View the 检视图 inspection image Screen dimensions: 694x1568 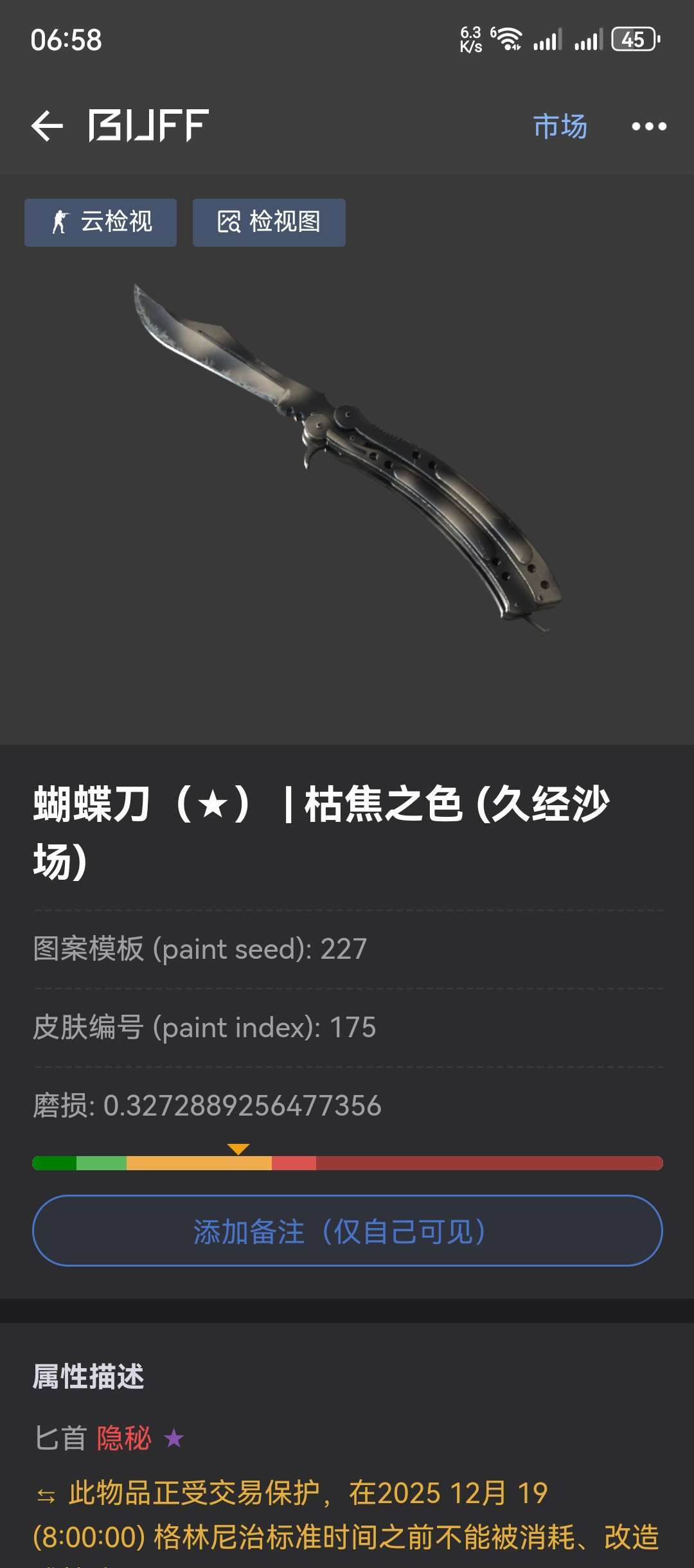point(269,222)
